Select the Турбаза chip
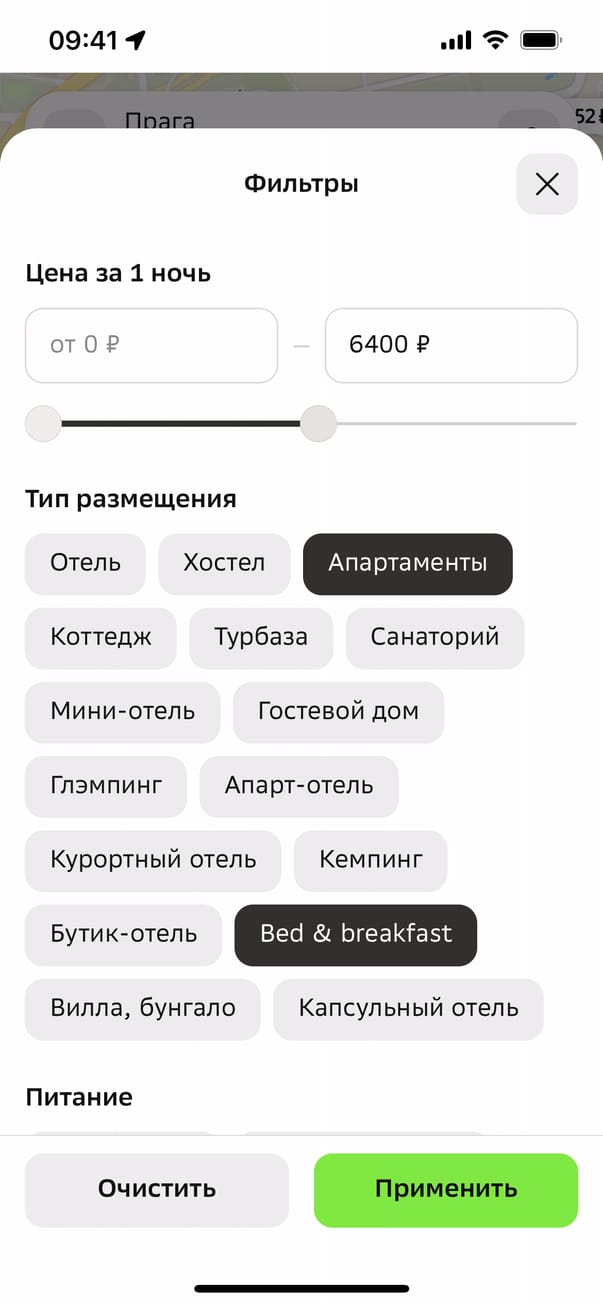Image resolution: width=603 pixels, height=1305 pixels. 261,637
